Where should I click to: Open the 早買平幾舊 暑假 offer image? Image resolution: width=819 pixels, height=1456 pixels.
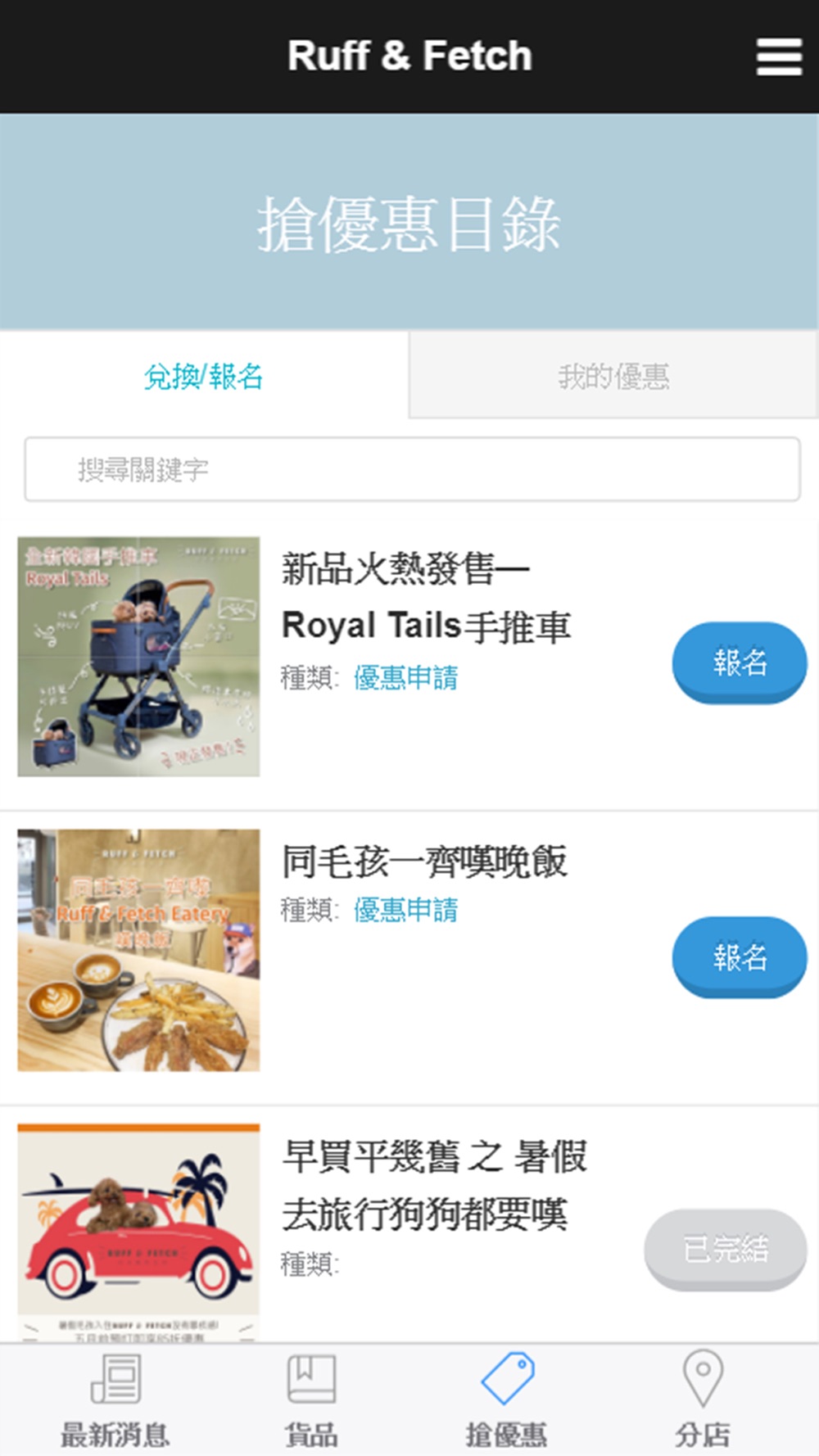click(138, 1231)
